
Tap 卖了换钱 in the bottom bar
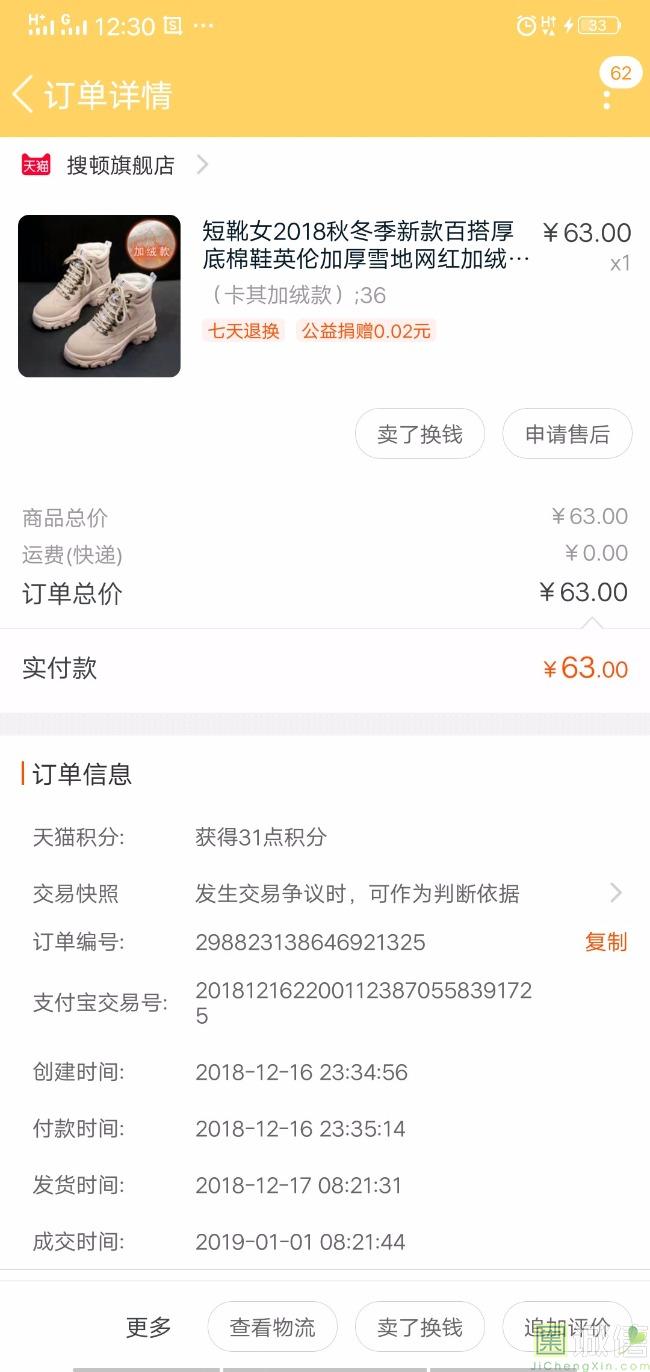[420, 1327]
